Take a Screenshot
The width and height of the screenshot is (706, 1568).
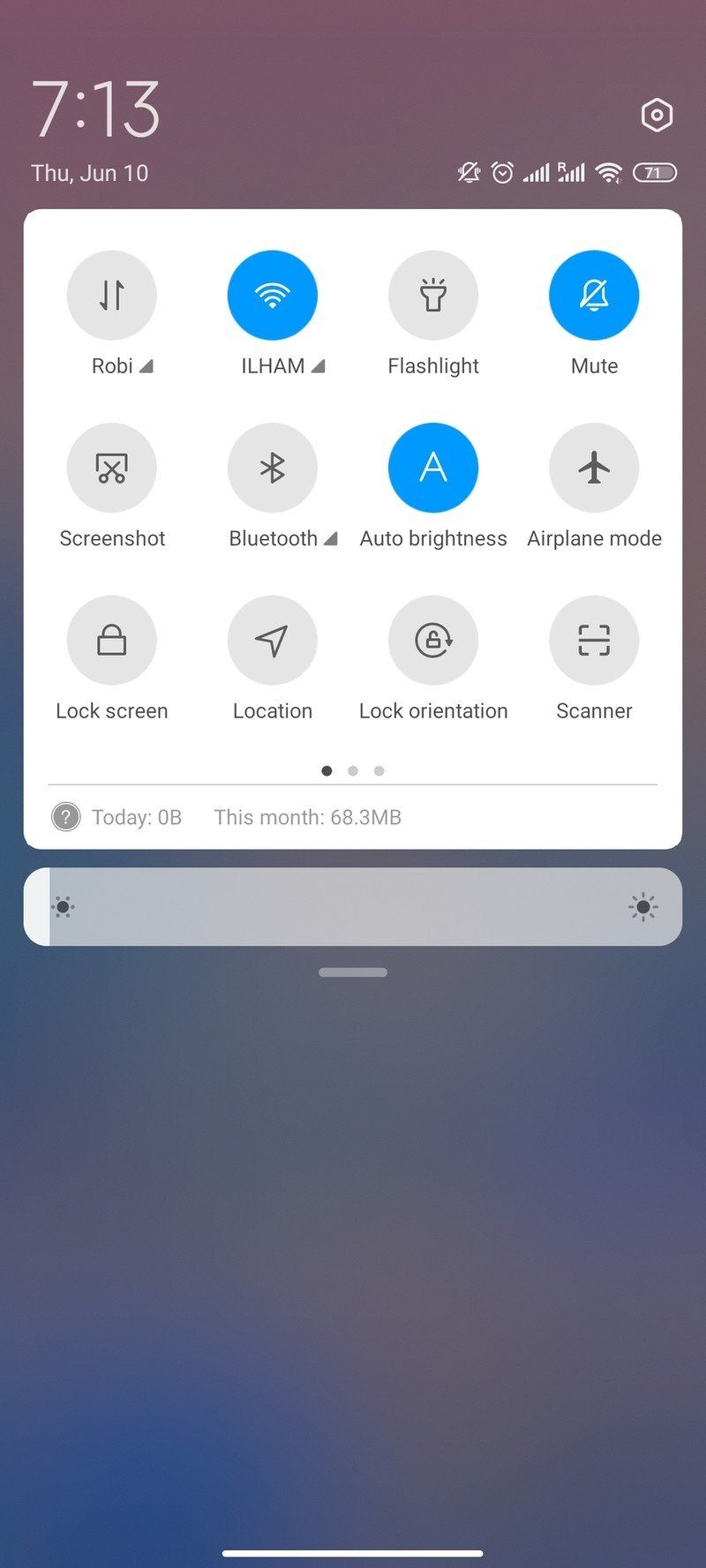[x=112, y=468]
